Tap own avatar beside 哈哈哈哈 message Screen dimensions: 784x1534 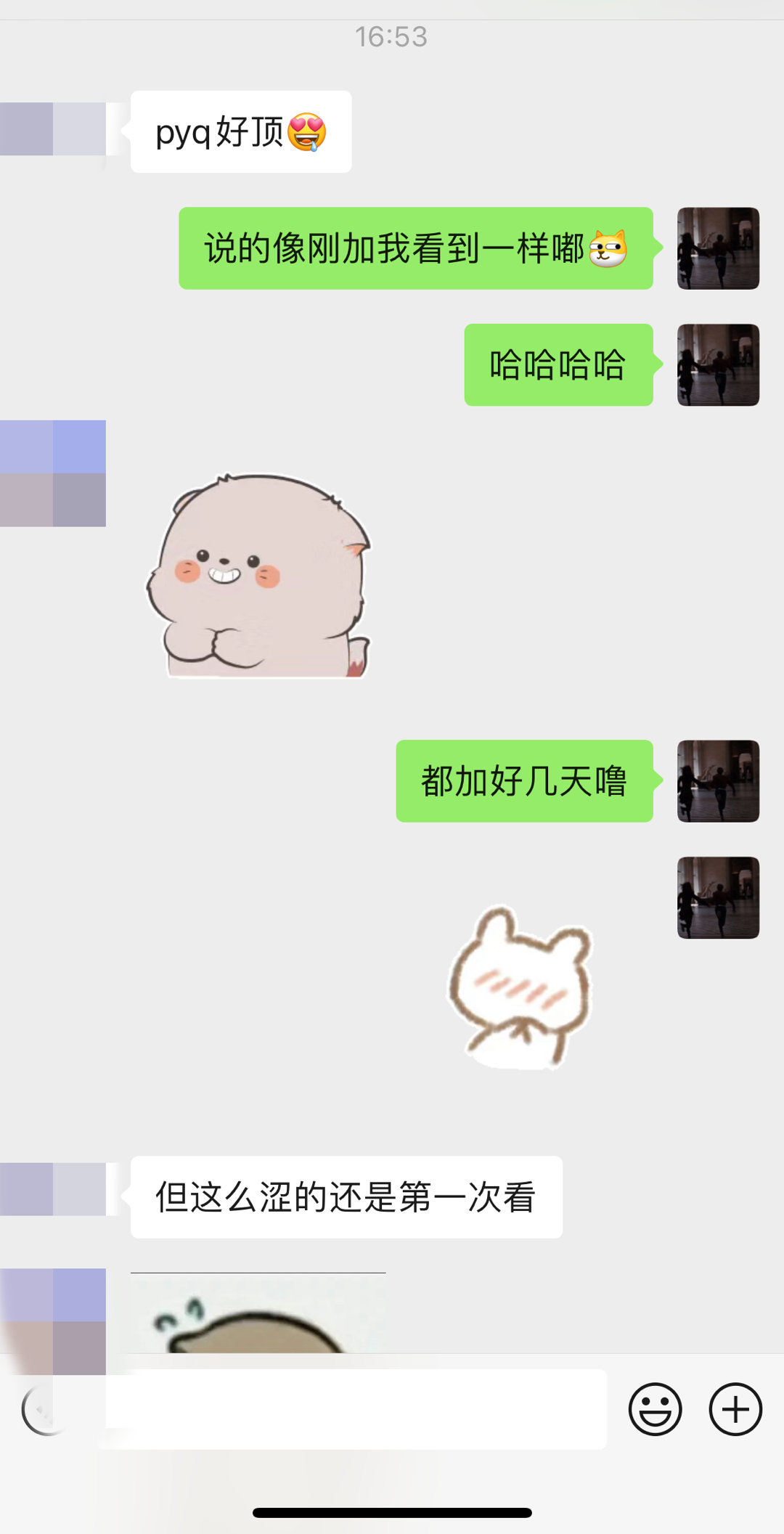point(718,364)
